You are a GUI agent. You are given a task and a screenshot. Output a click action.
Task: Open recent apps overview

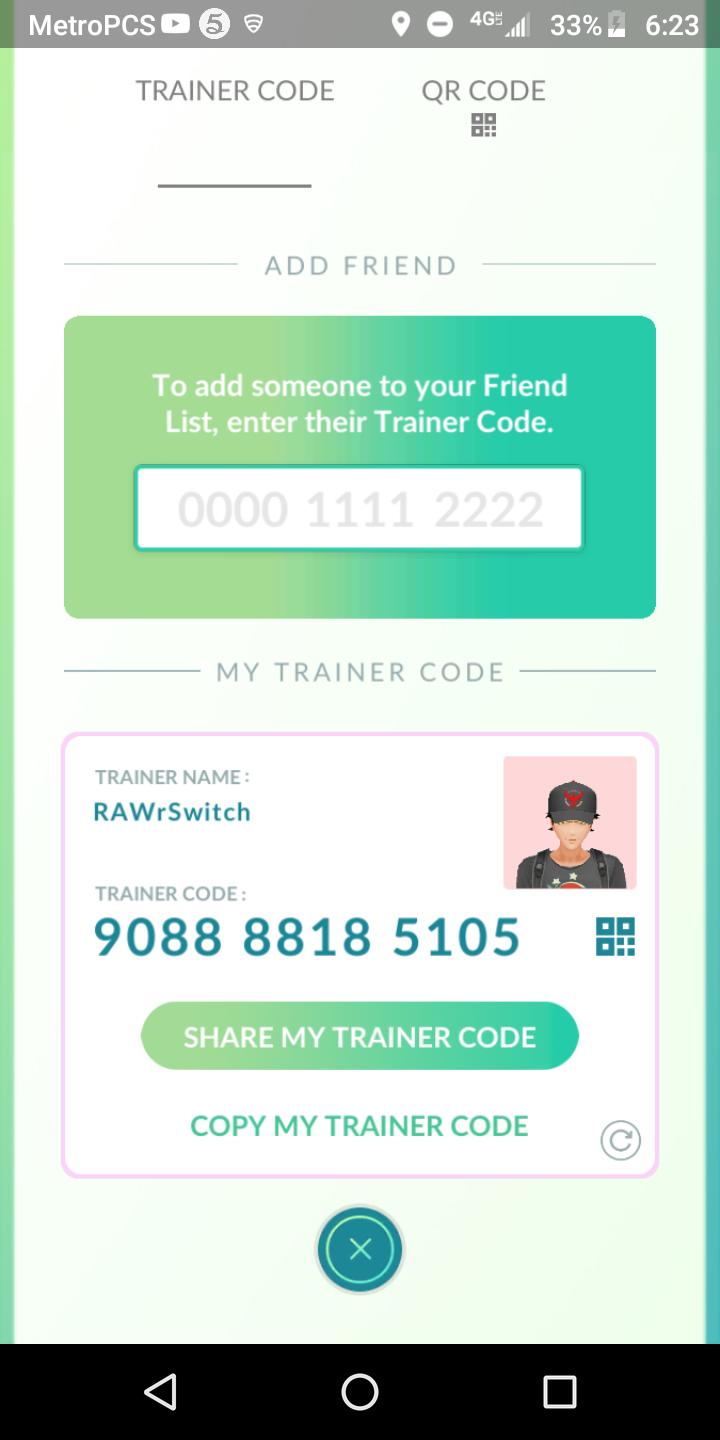point(560,1391)
